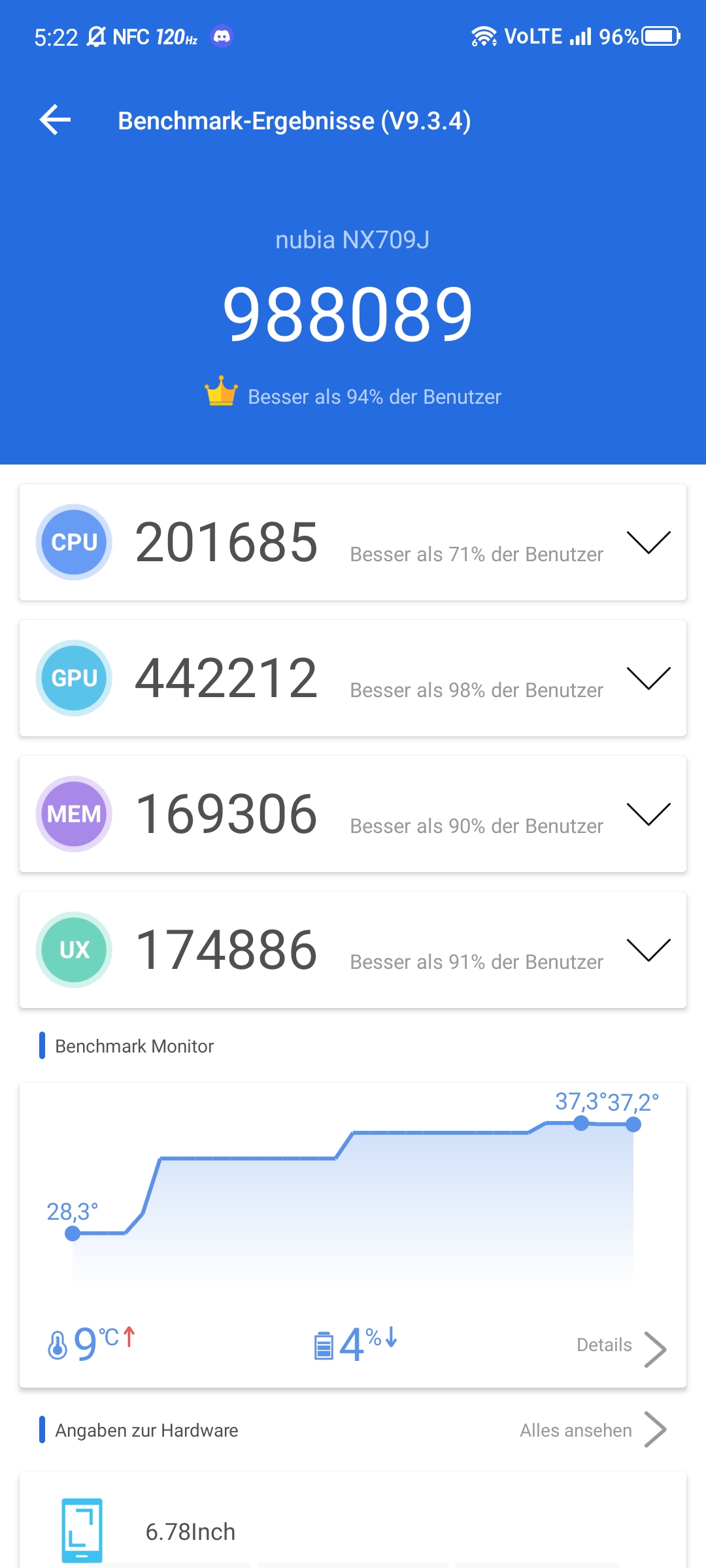Screen dimensions: 706x1568
Task: Expand the MEM score details
Action: [x=648, y=814]
